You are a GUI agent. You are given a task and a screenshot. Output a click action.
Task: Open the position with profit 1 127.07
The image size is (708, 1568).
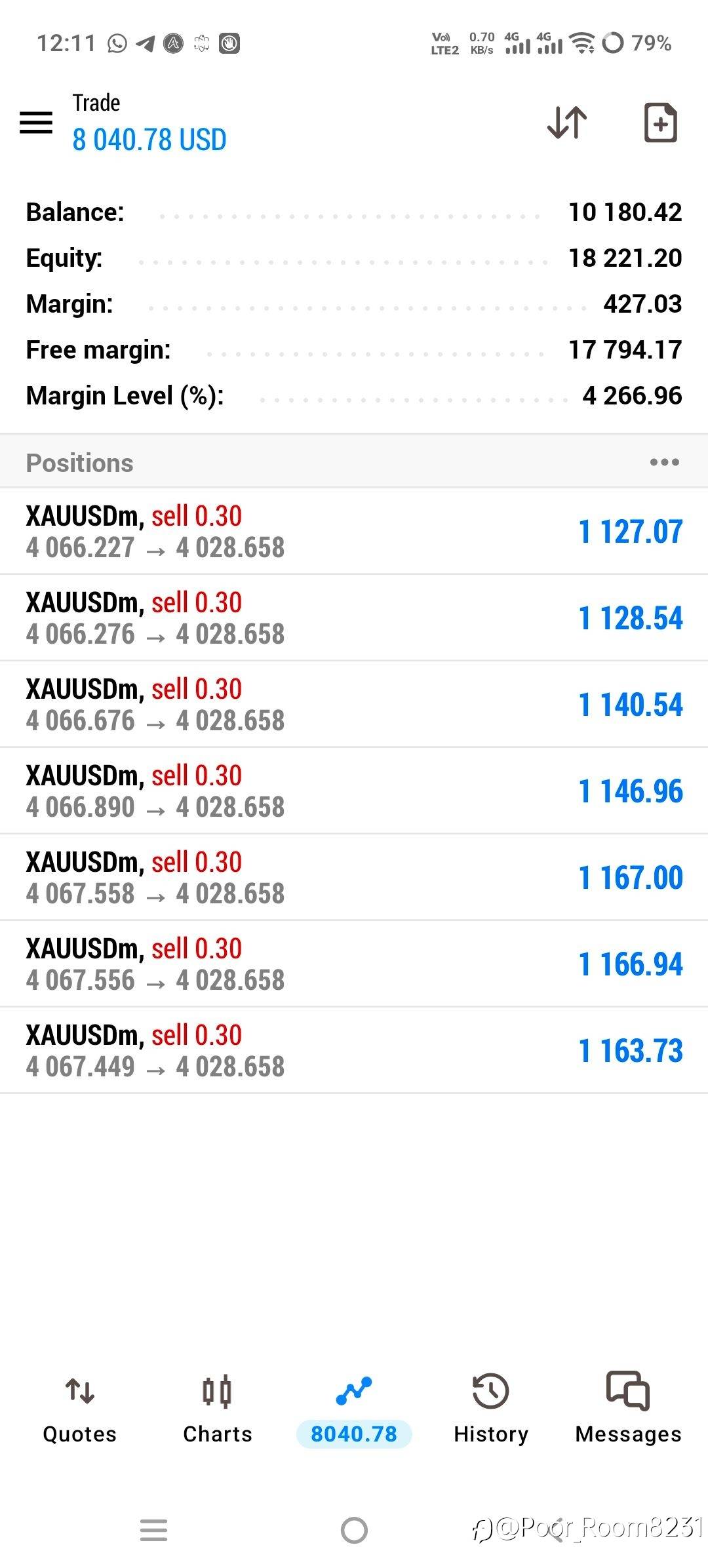[354, 531]
